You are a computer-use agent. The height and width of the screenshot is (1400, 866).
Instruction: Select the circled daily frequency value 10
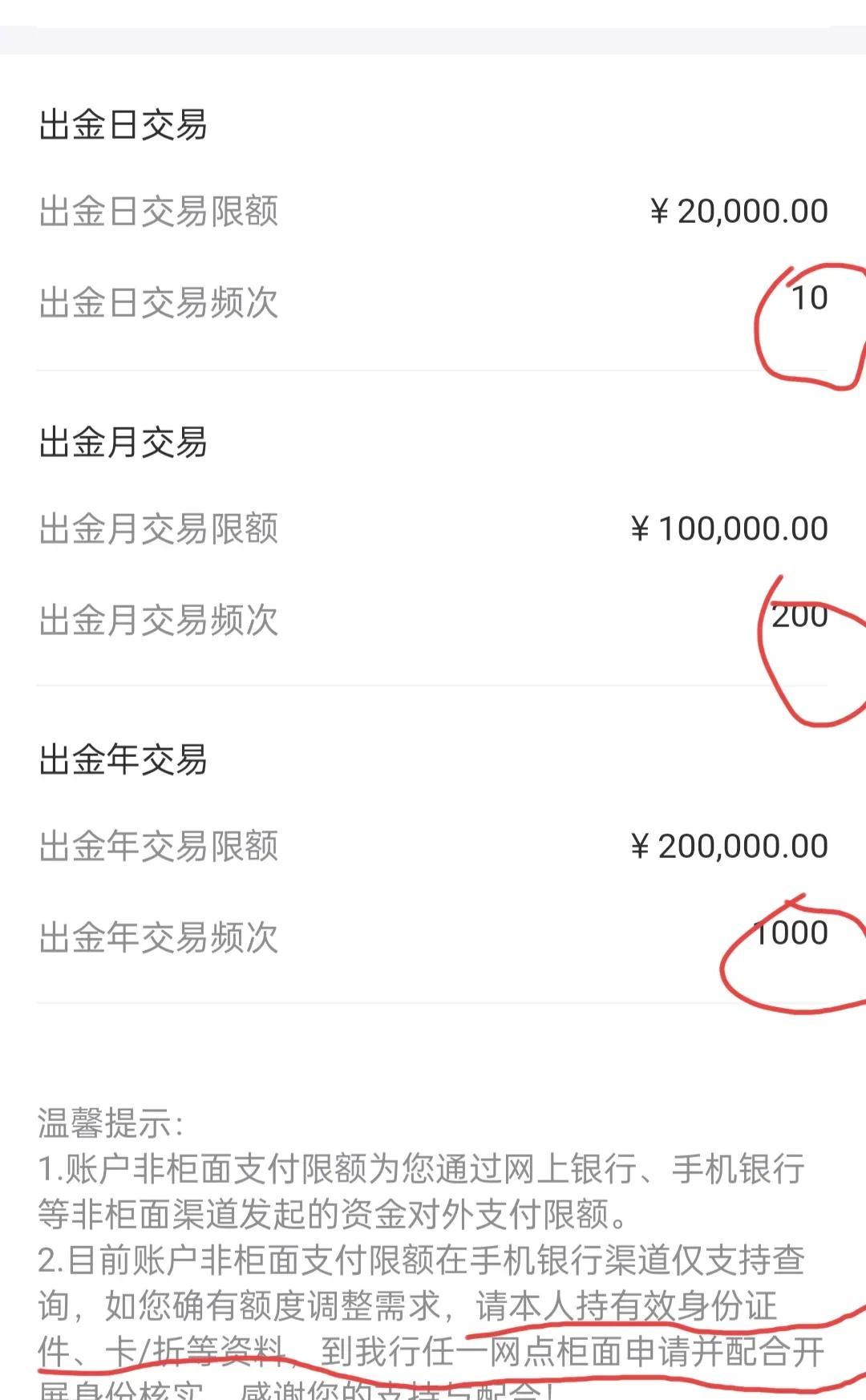(811, 297)
